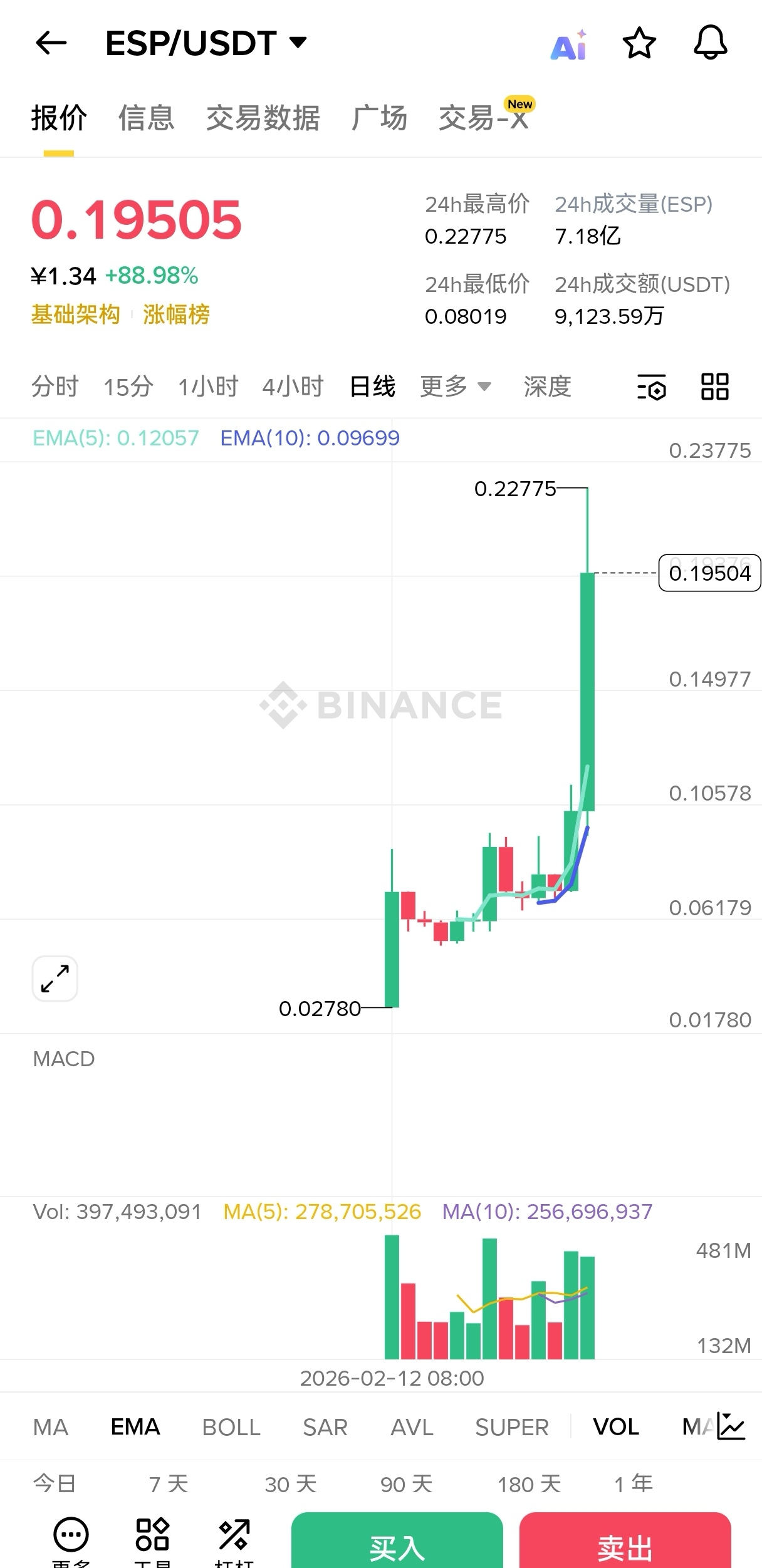Open the 涨幅榜 ranking tag

click(x=176, y=314)
